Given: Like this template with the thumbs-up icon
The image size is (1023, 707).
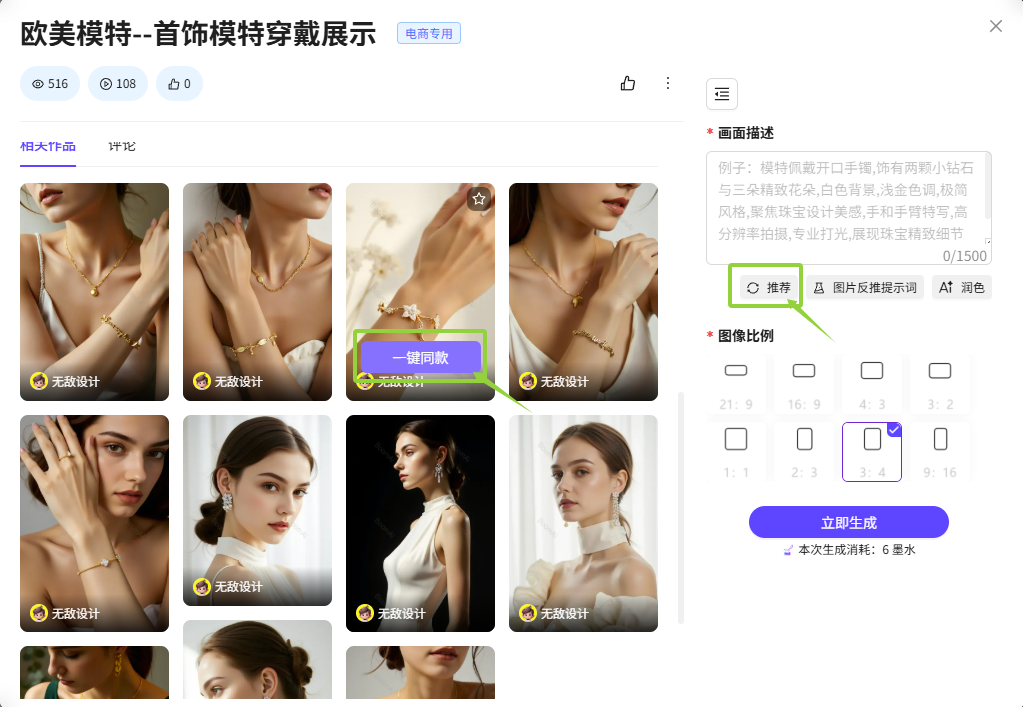Looking at the screenshot, I should click(628, 84).
